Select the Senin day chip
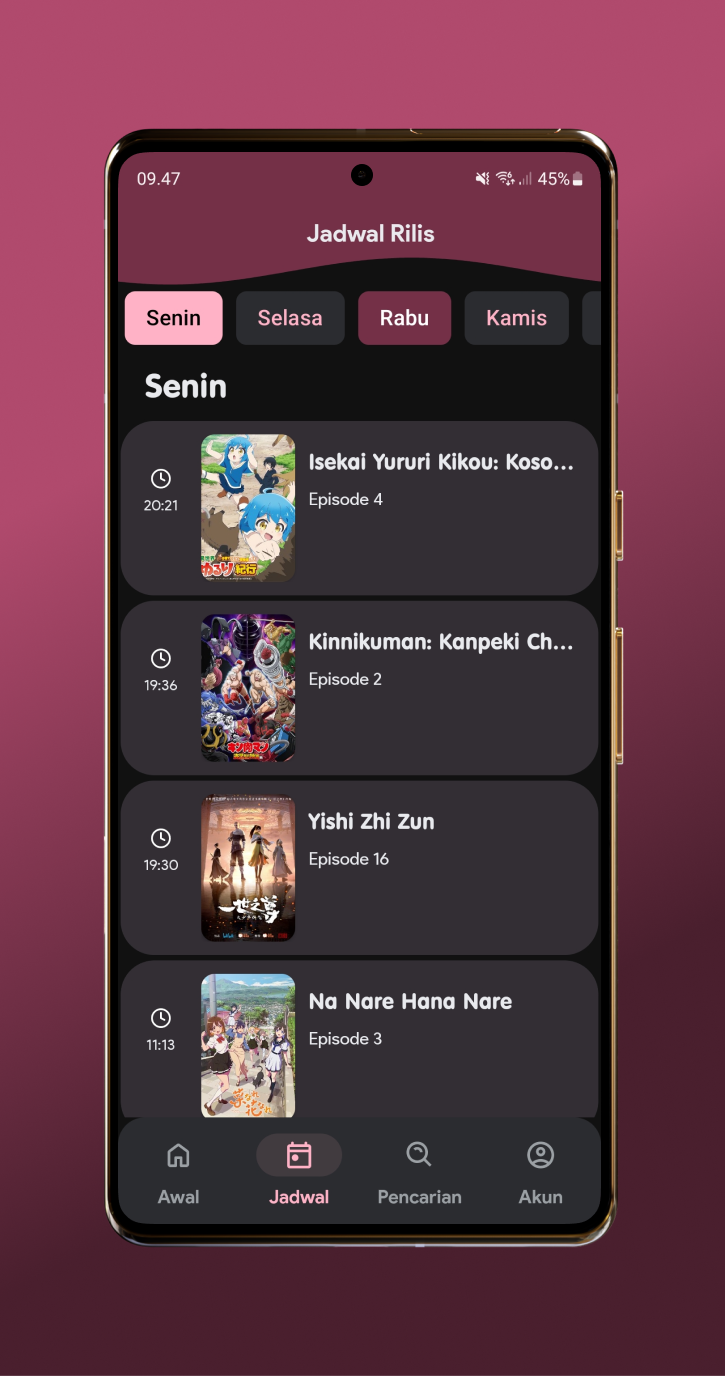The width and height of the screenshot is (725, 1376). point(174,318)
